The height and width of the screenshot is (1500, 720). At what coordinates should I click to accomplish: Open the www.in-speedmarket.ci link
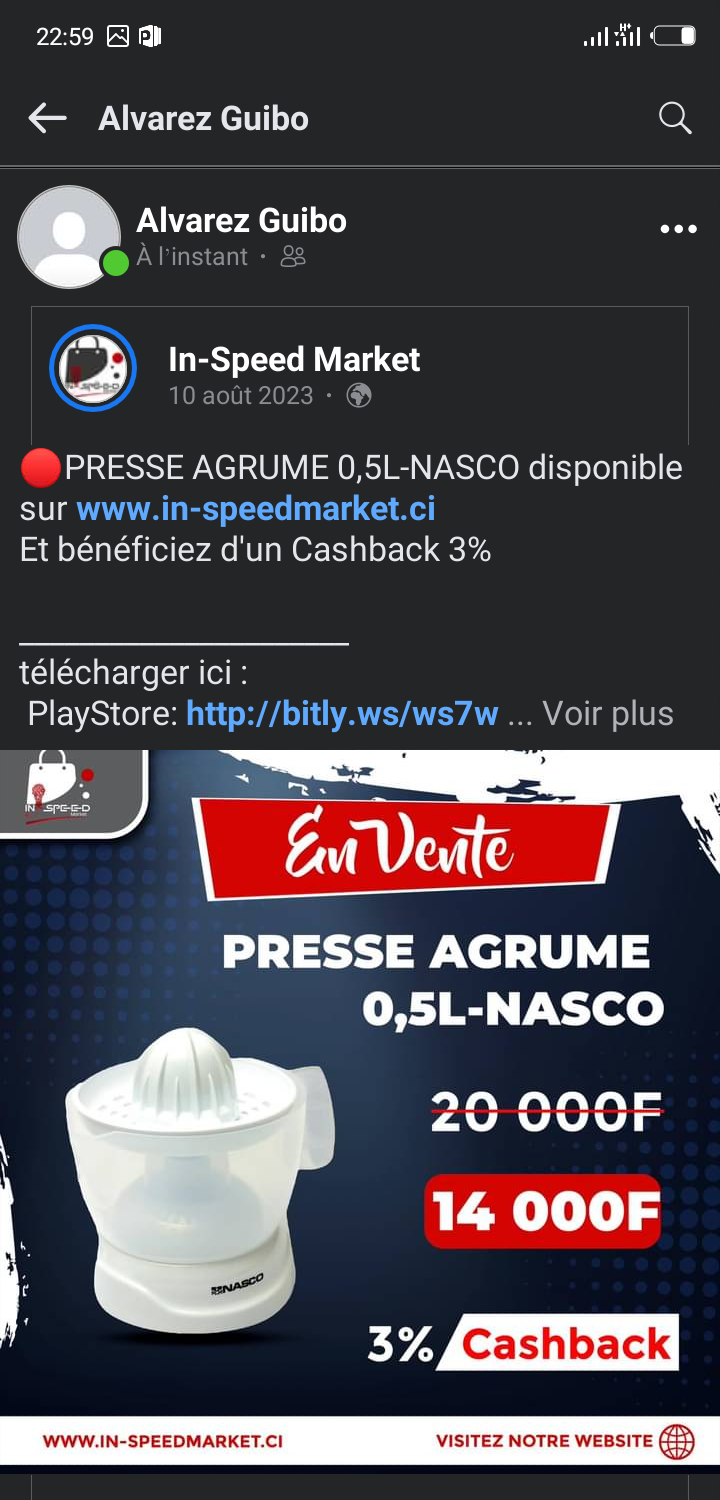coord(255,509)
